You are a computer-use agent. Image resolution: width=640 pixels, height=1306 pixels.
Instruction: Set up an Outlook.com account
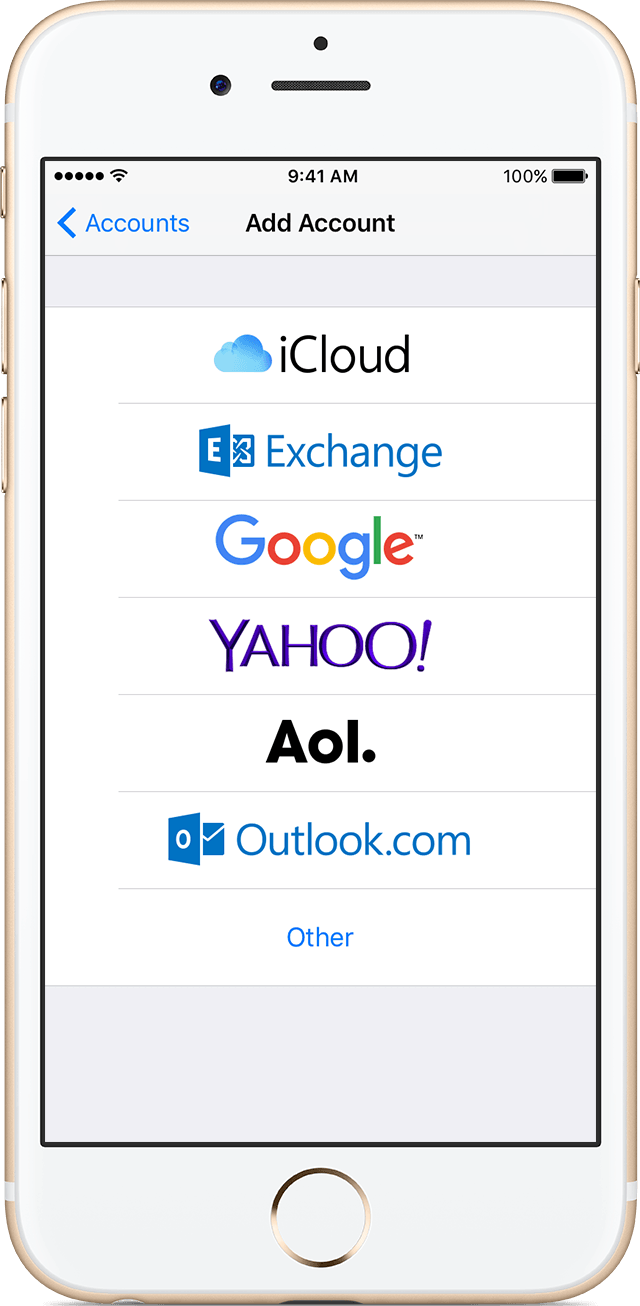pos(320,840)
